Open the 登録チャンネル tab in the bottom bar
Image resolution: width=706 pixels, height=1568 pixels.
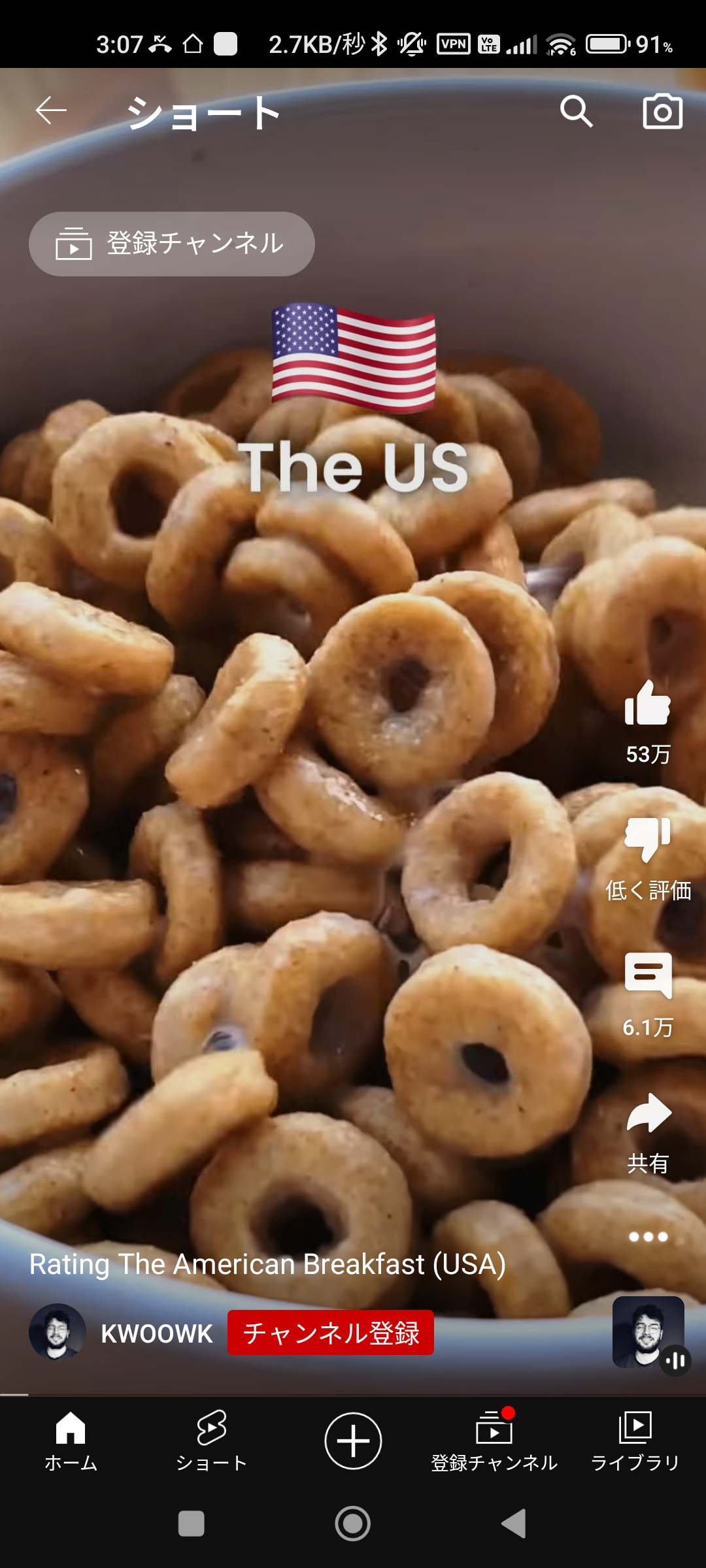494,1441
